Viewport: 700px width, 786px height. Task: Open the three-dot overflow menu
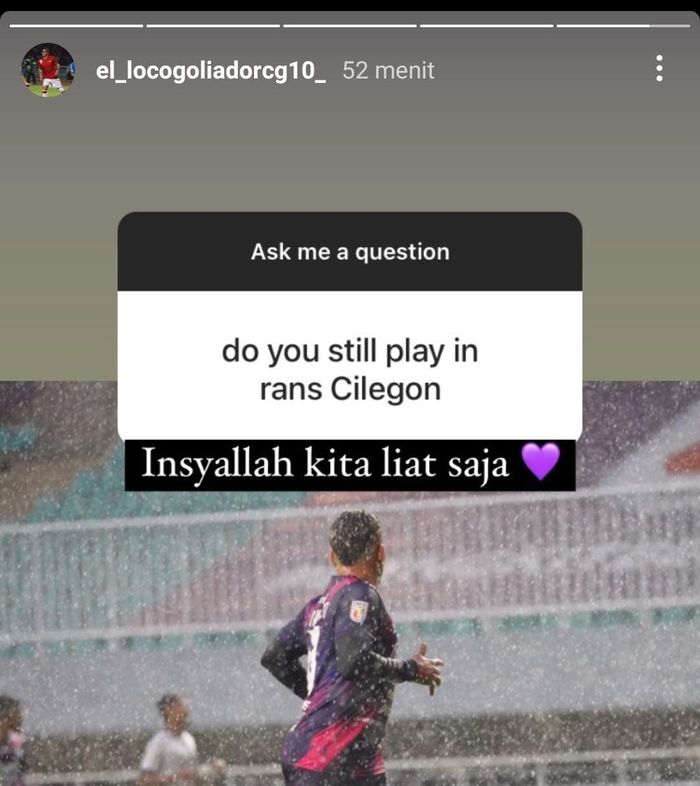658,69
